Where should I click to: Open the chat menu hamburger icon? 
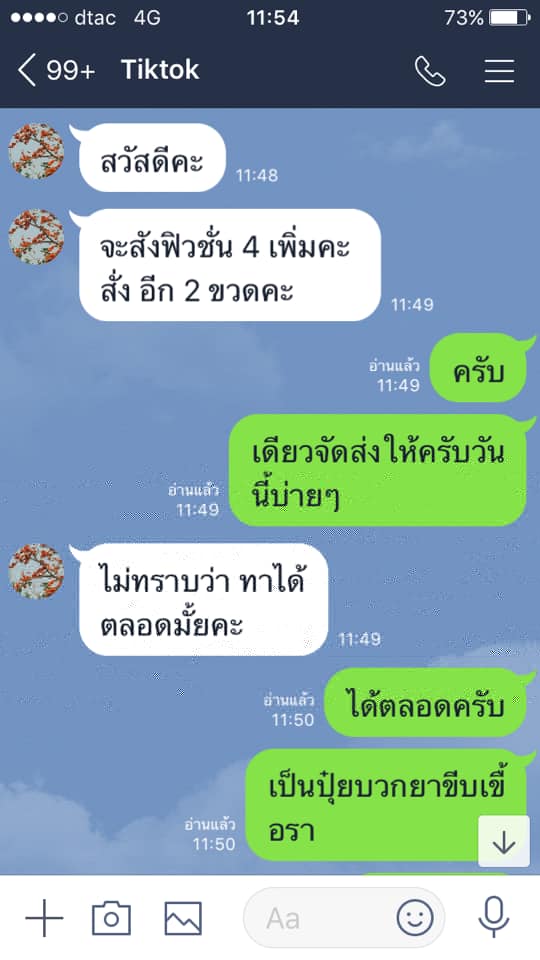pyautogui.click(x=499, y=70)
